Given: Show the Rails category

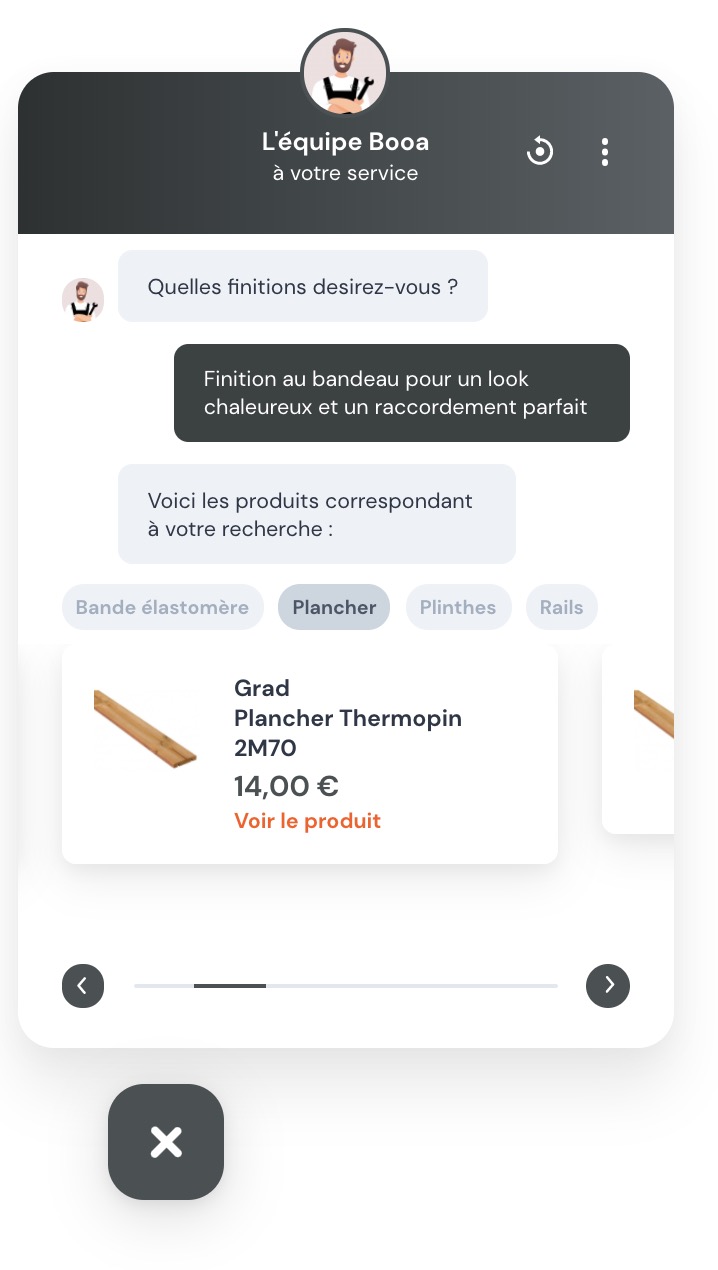Looking at the screenshot, I should (561, 607).
